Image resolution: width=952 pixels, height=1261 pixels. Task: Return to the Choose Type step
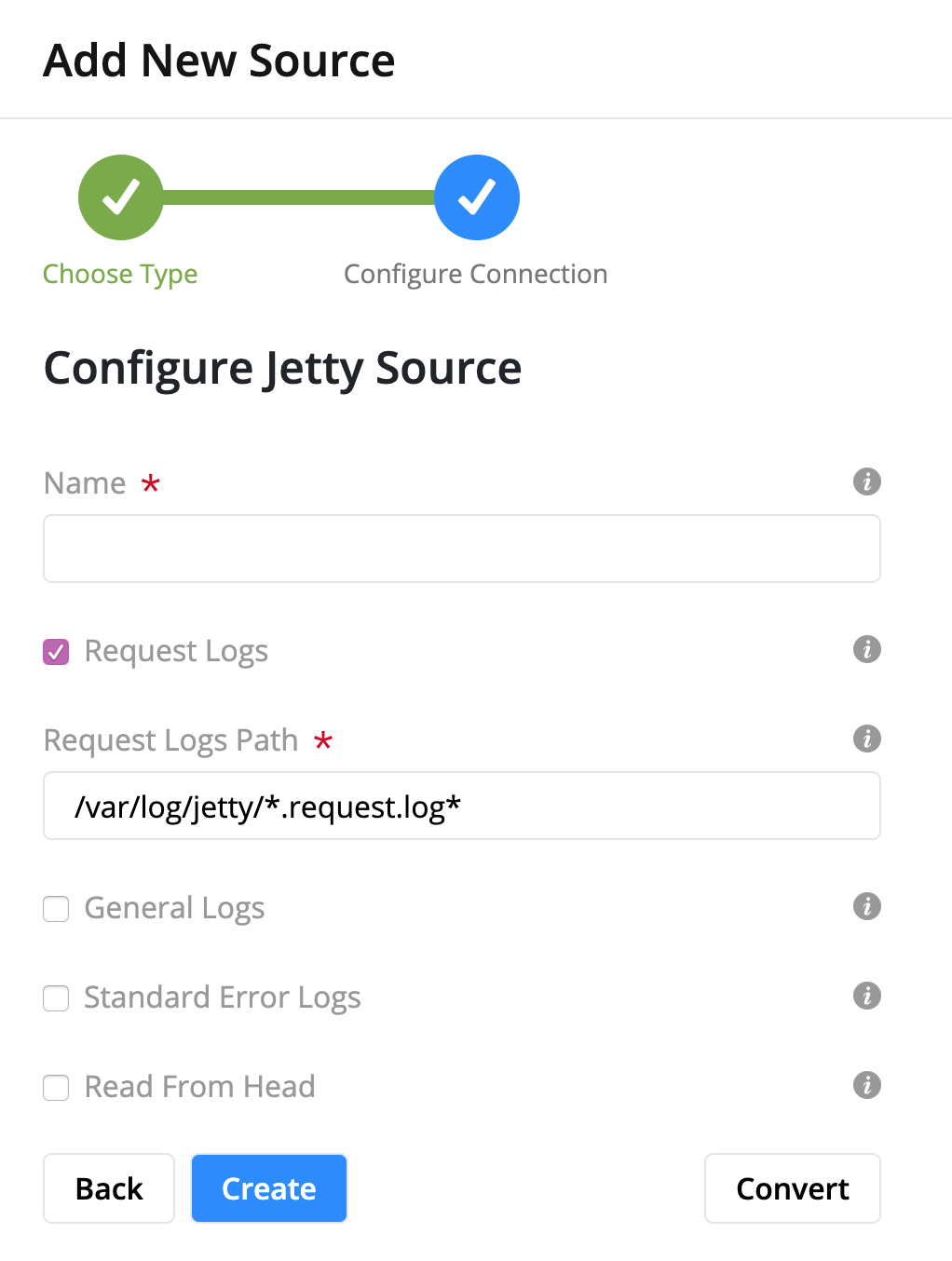pos(121,197)
